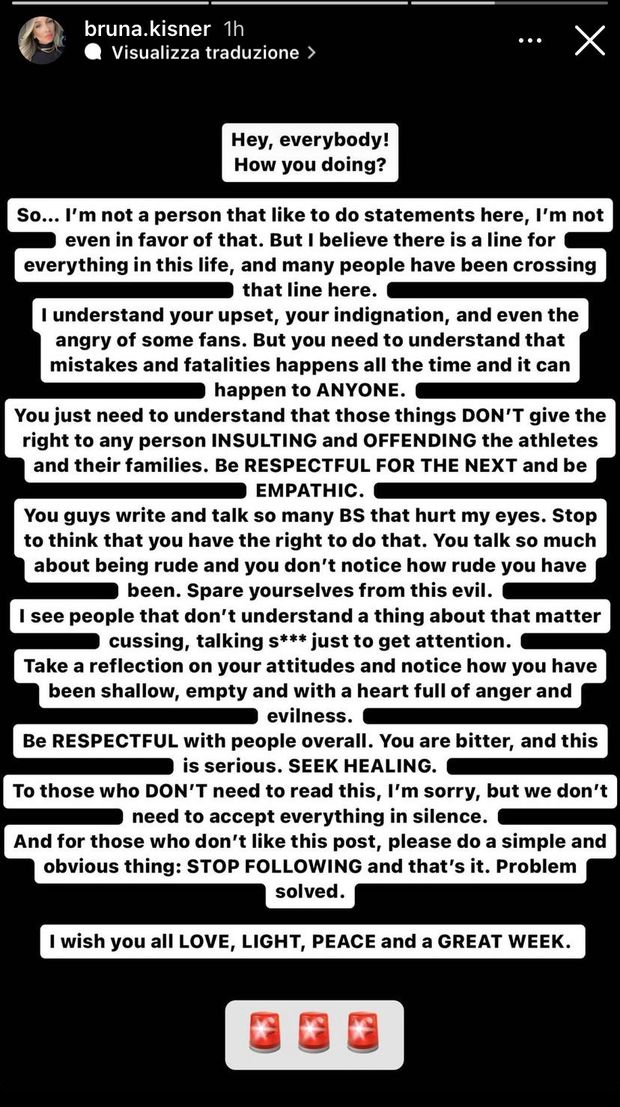Open the bruna.kisner username link
The width and height of the screenshot is (620, 1107).
pos(149,30)
